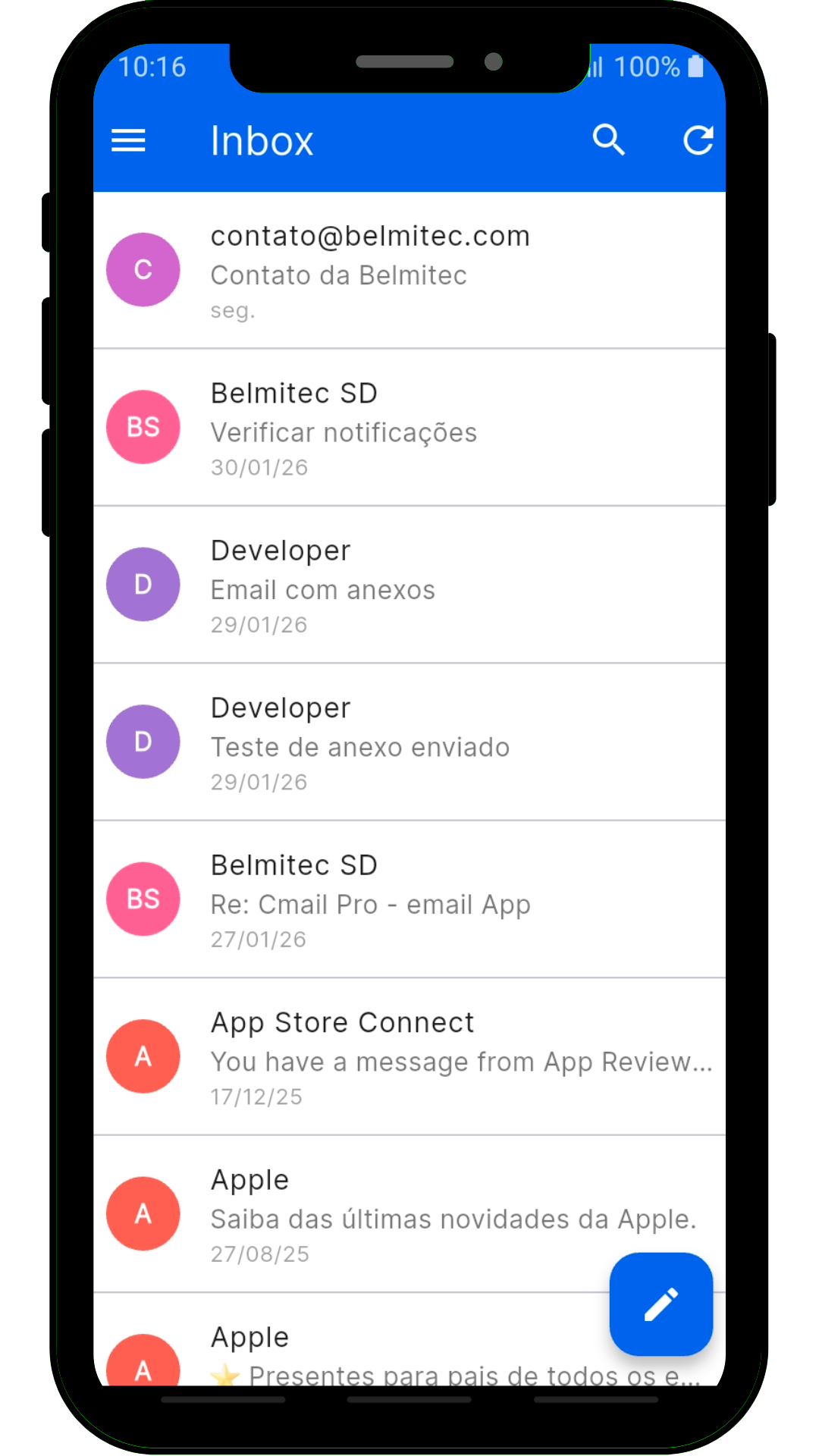
Task: Open the App Store Connect message
Action: (409, 1057)
